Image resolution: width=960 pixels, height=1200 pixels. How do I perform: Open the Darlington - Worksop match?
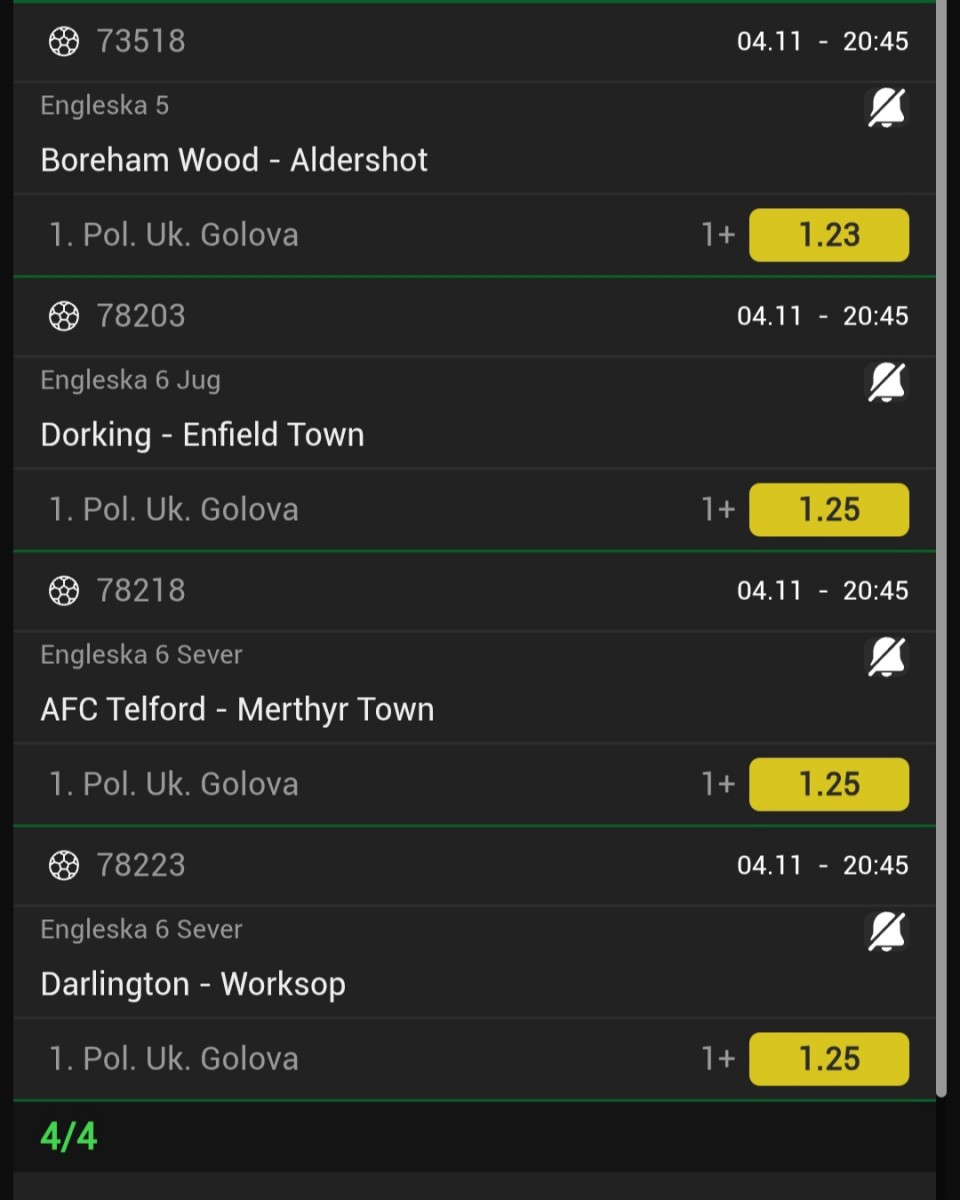(x=193, y=984)
